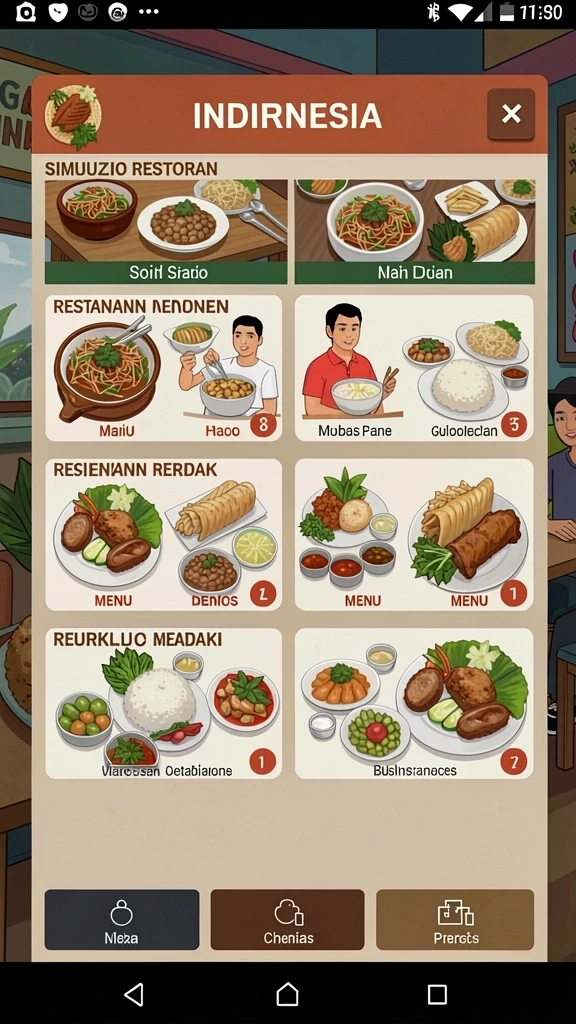Tap the Prercts button
The height and width of the screenshot is (1024, 576).
coord(455,920)
